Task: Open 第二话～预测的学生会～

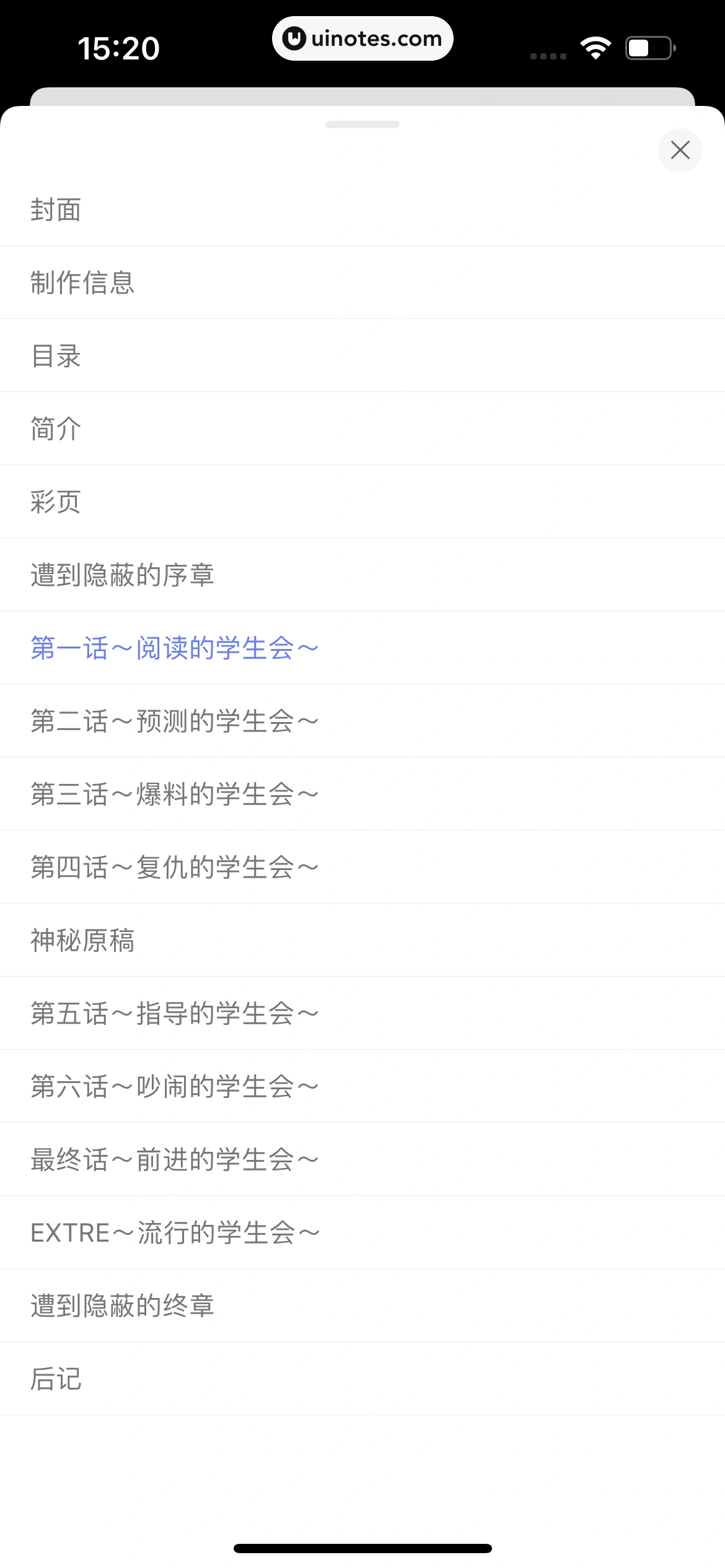Action: pyautogui.click(x=174, y=720)
